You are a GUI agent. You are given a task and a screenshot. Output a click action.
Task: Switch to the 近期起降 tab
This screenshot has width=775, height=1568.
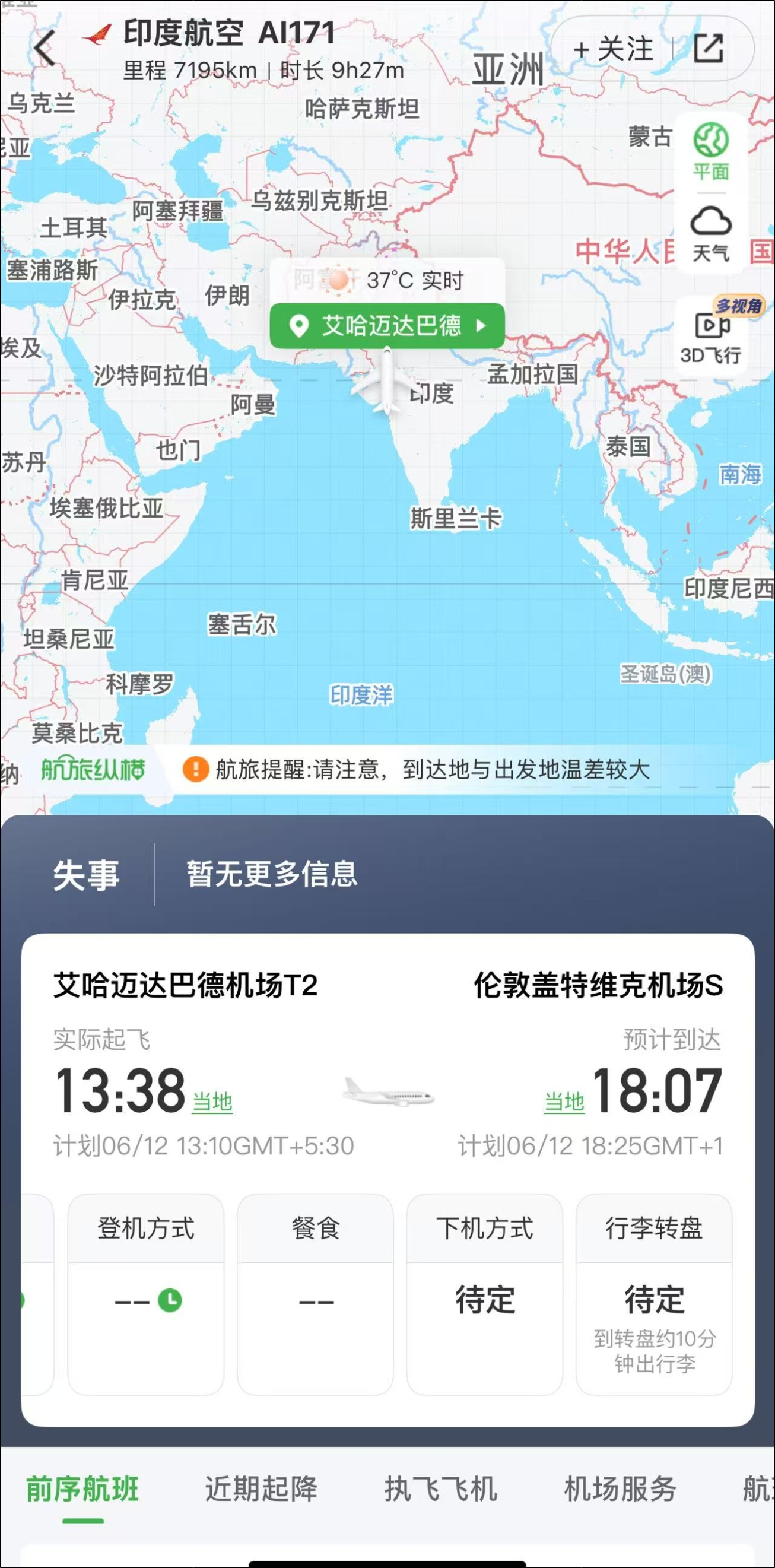(261, 1489)
